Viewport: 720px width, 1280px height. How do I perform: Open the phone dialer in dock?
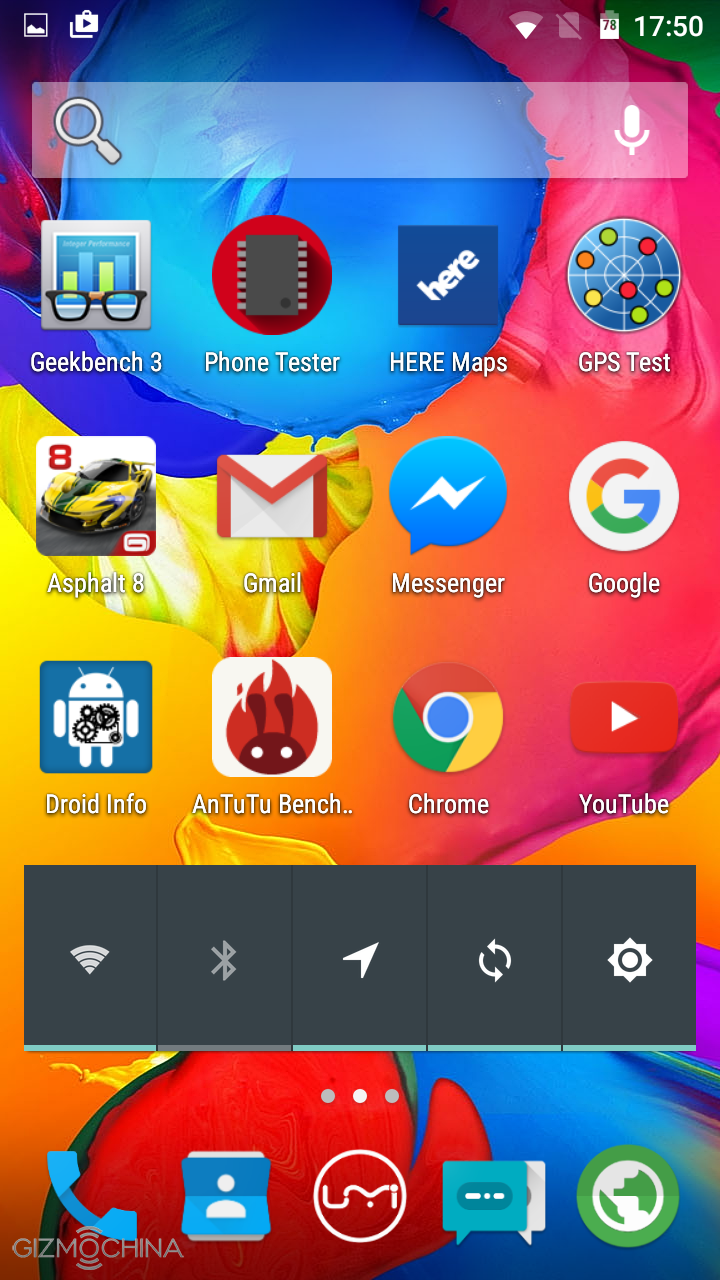88,1195
